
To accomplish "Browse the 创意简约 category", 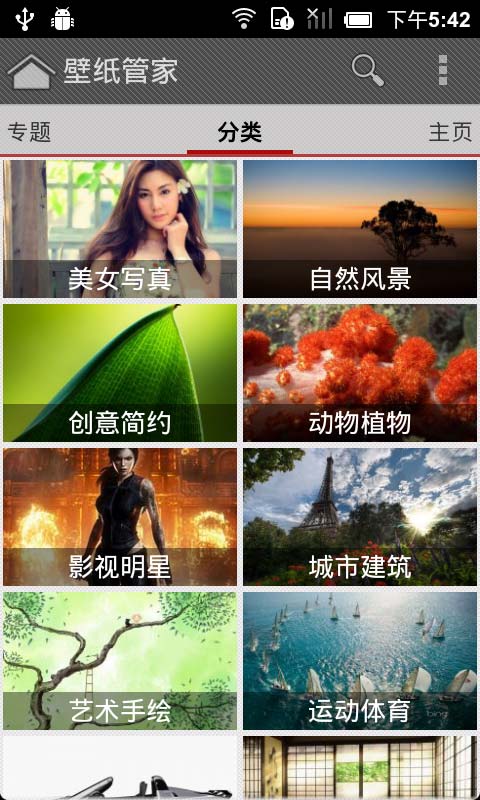I will 120,373.
